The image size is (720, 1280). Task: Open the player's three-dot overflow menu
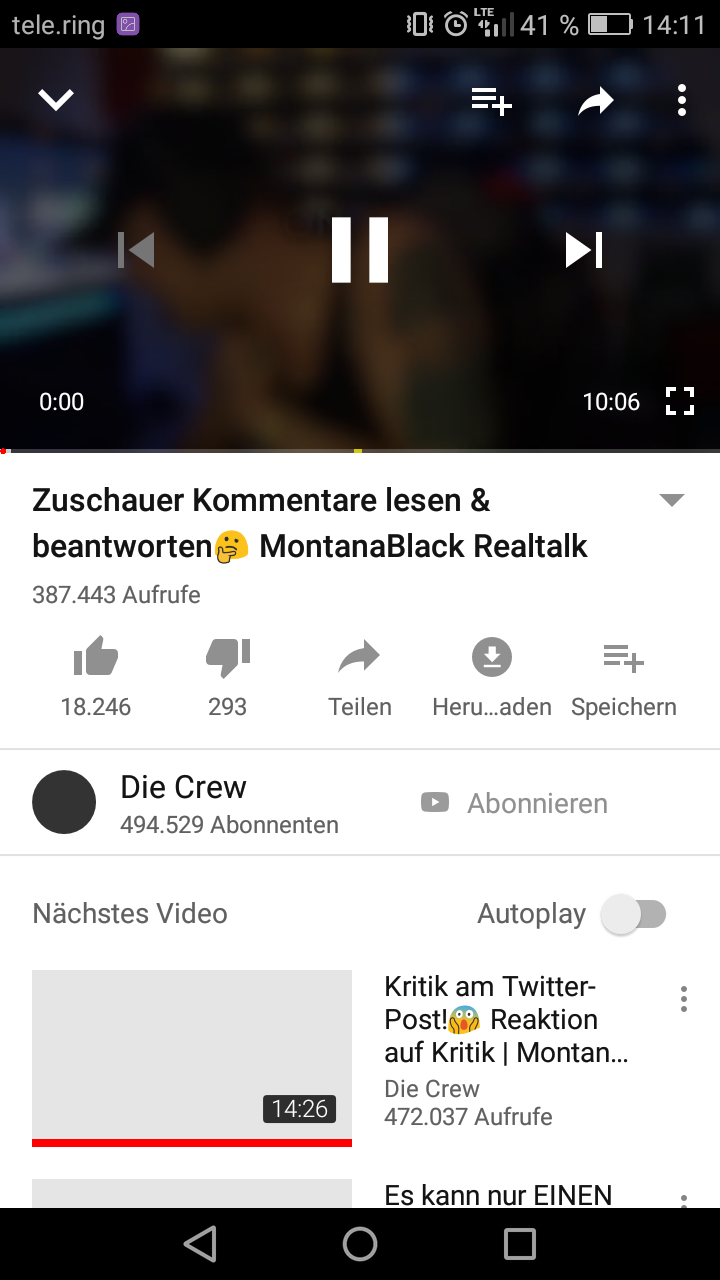681,100
